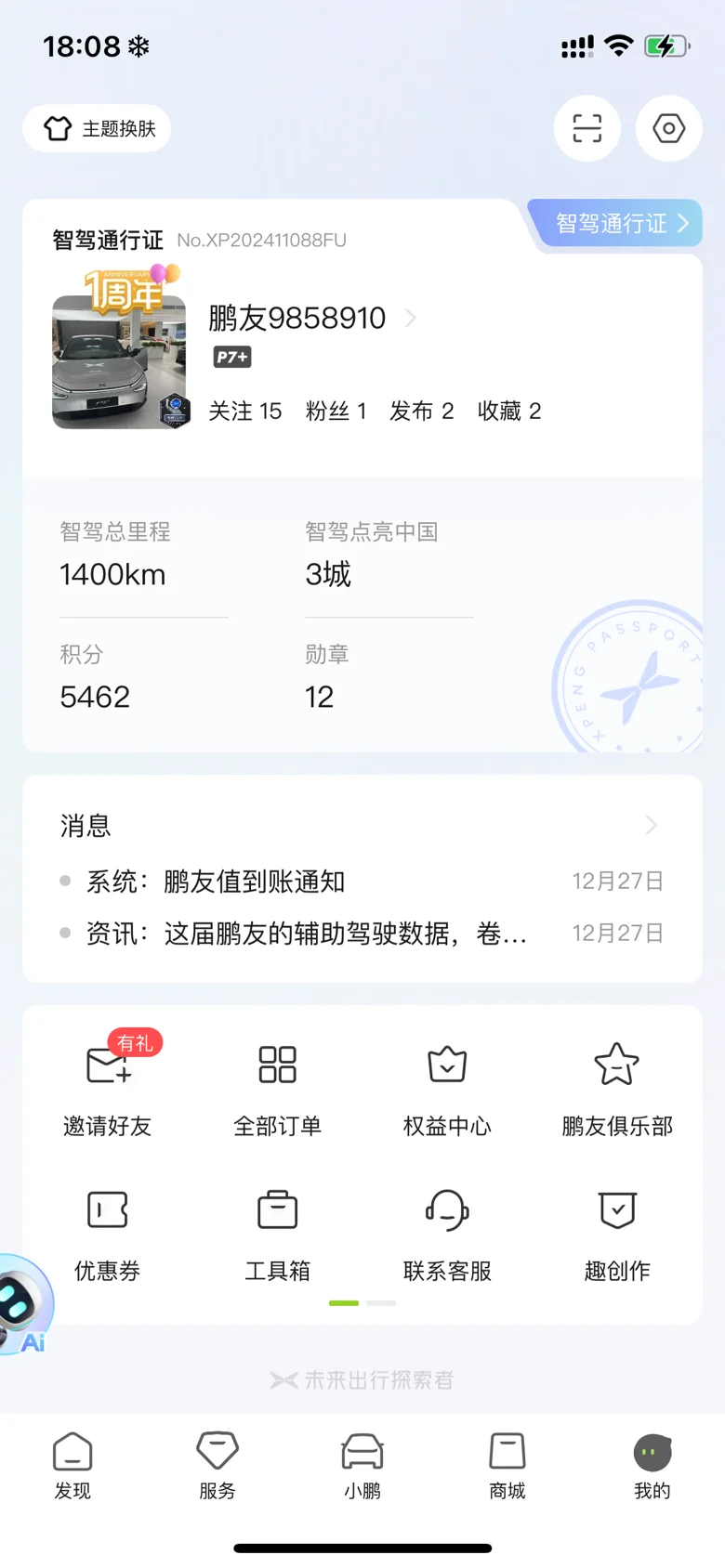Open 趣创作 creation
Image resolution: width=725 pixels, height=1568 pixels.
point(617,1231)
